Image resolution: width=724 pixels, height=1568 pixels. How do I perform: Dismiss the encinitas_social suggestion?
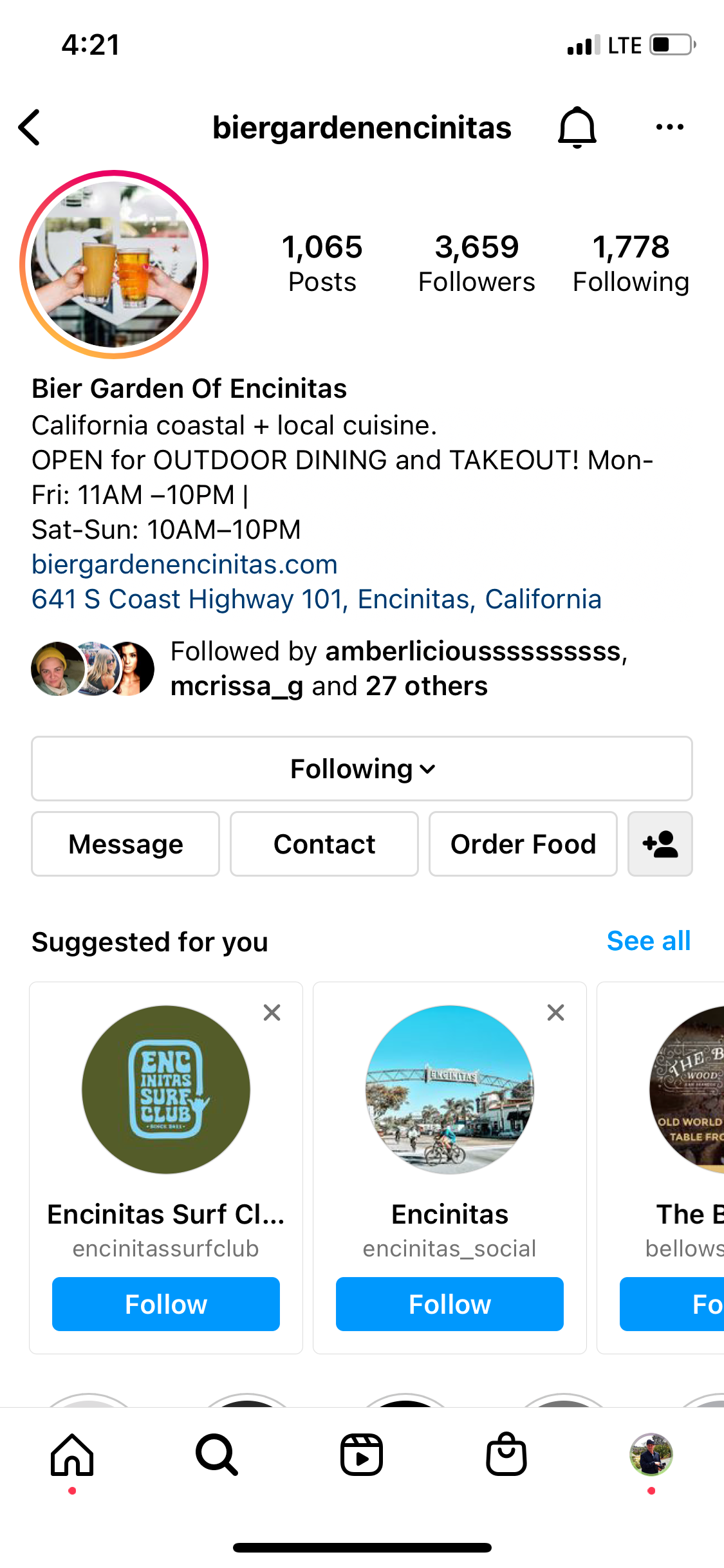coord(556,1013)
